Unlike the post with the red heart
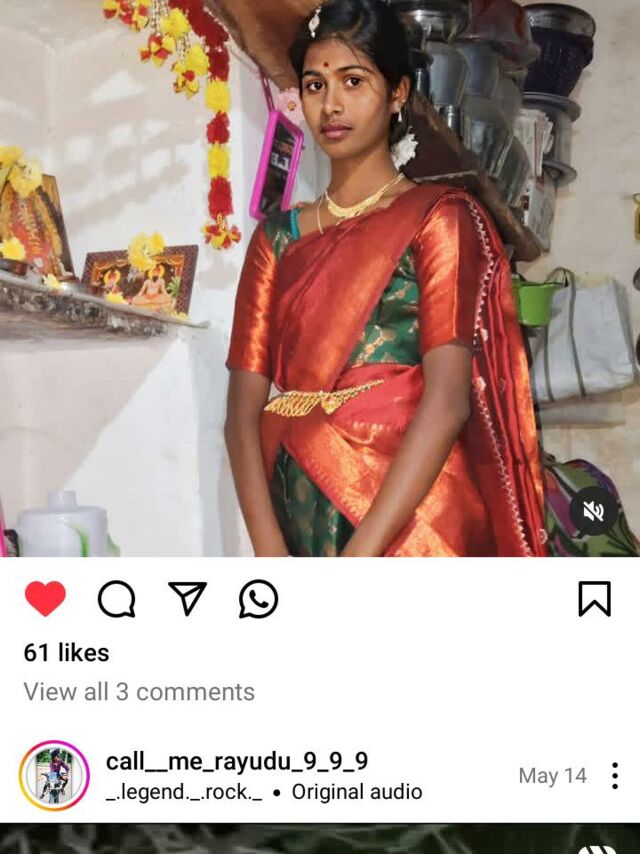This screenshot has height=854, width=640. click(45, 599)
